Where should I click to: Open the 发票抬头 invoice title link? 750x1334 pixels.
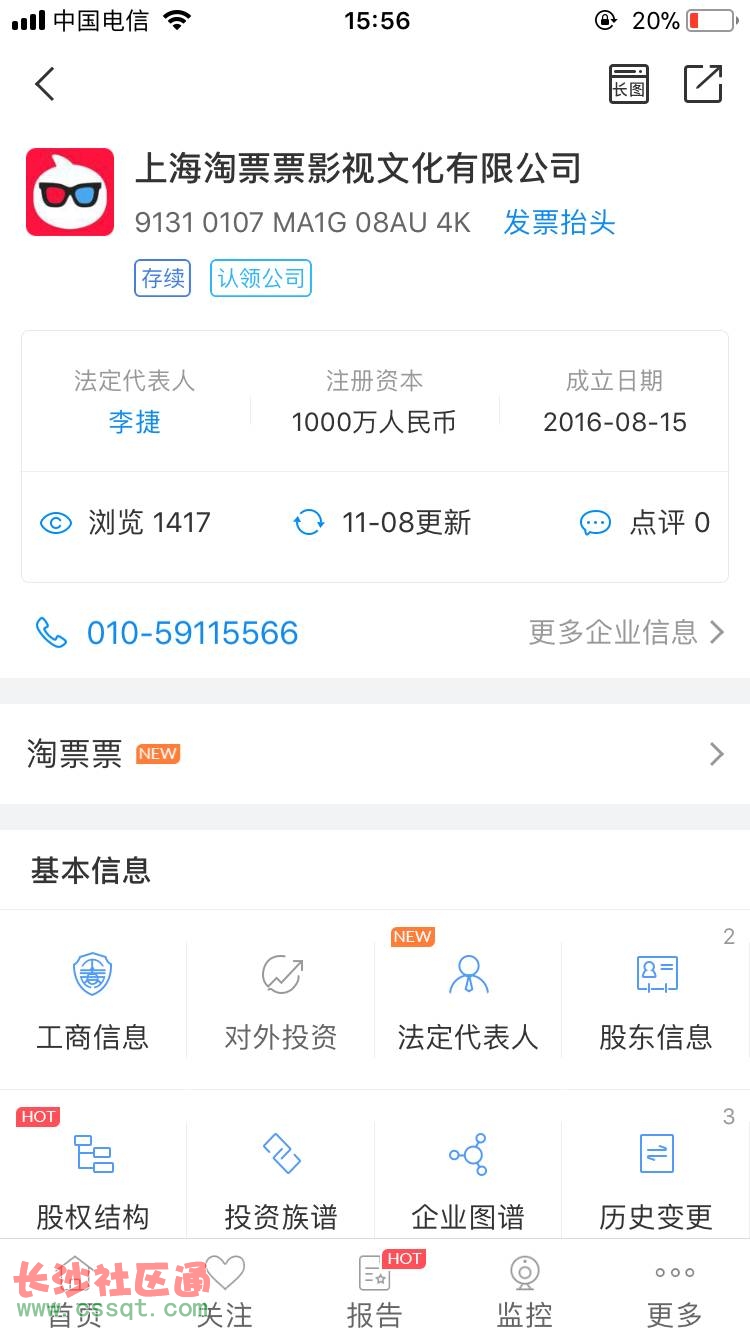click(x=559, y=222)
